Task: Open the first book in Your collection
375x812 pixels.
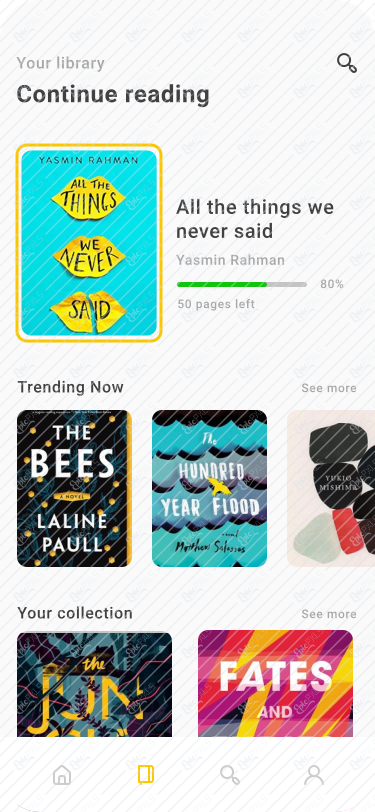Action: [x=94, y=684]
